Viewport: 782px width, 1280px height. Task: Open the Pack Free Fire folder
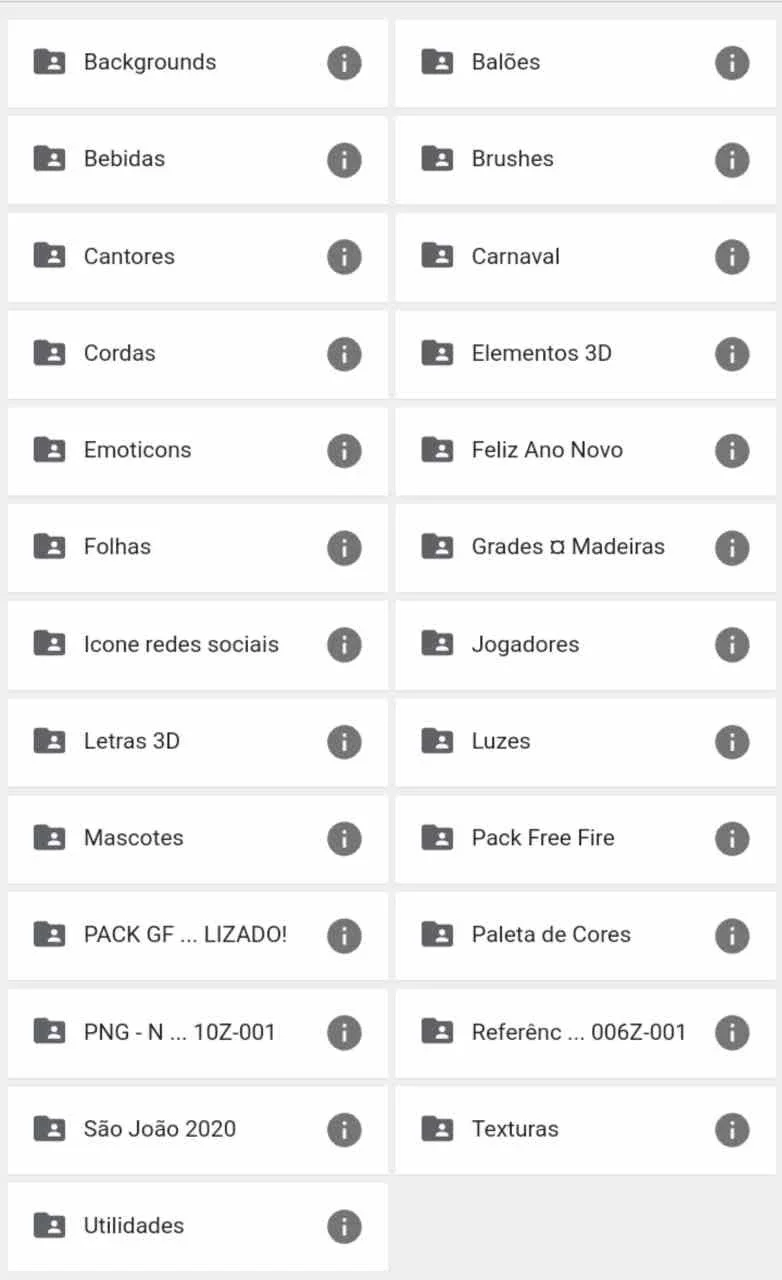(x=585, y=839)
